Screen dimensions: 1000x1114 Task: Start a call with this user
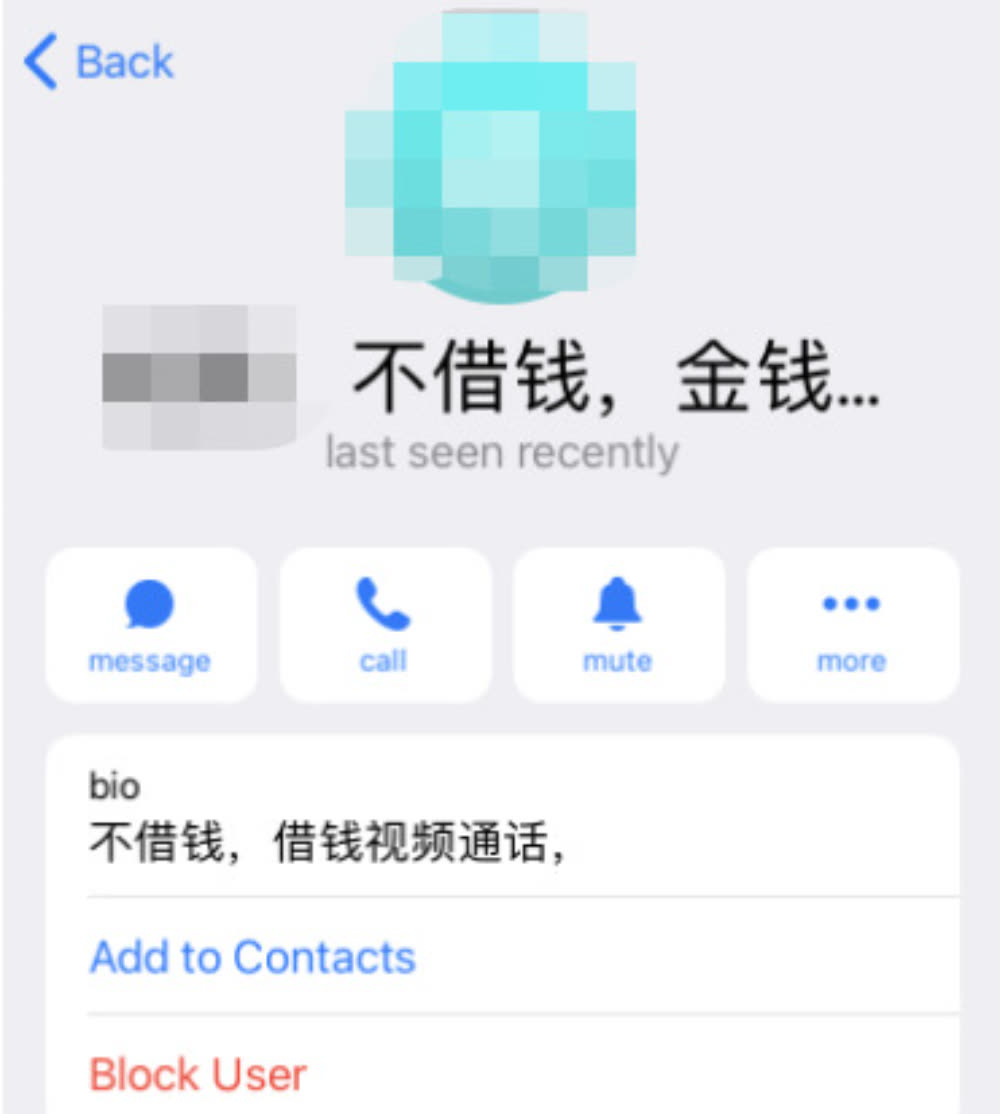384,625
